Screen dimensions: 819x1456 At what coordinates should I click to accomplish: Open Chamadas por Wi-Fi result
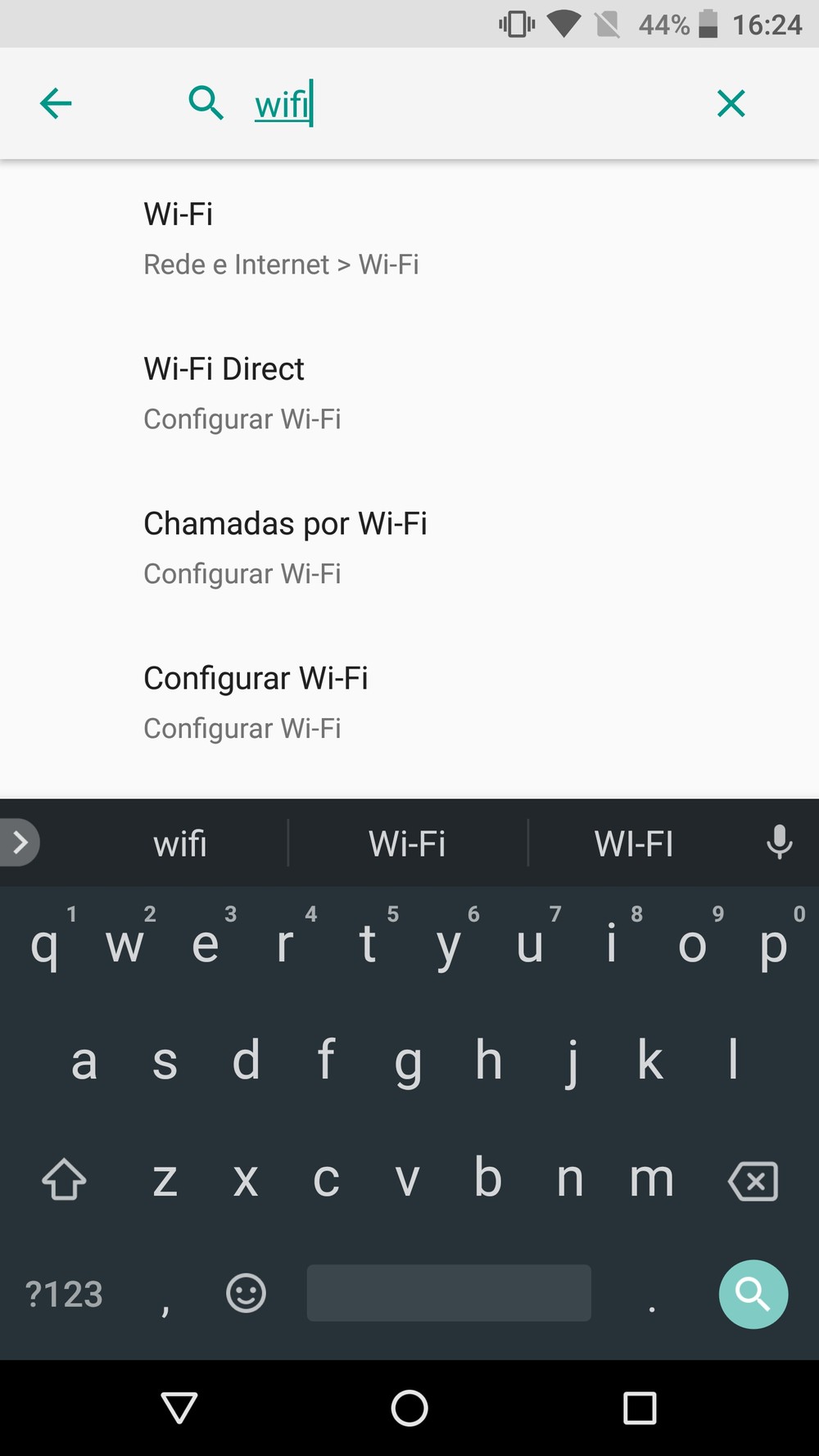[409, 549]
